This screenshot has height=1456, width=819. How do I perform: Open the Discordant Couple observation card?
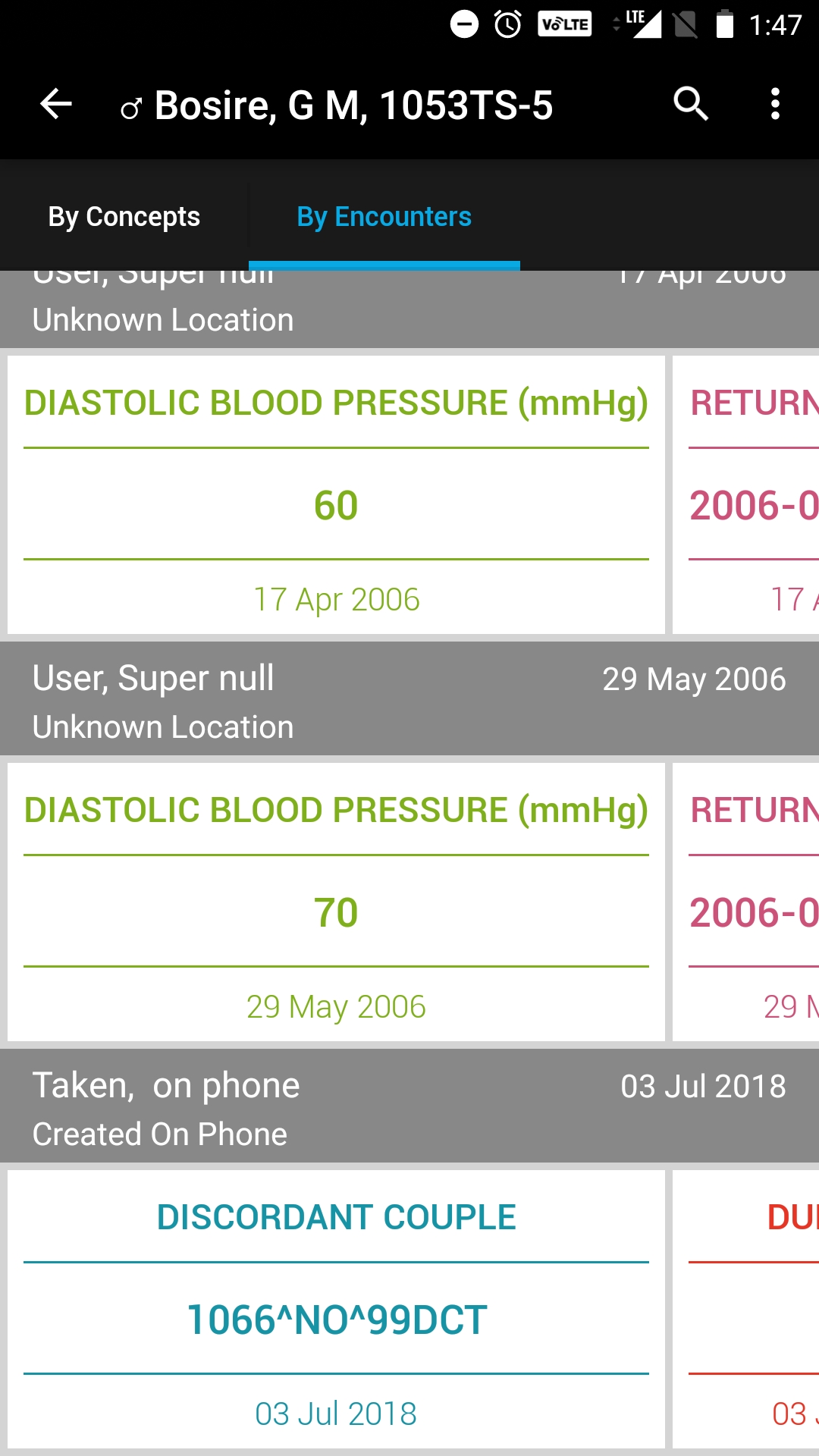click(336, 1310)
